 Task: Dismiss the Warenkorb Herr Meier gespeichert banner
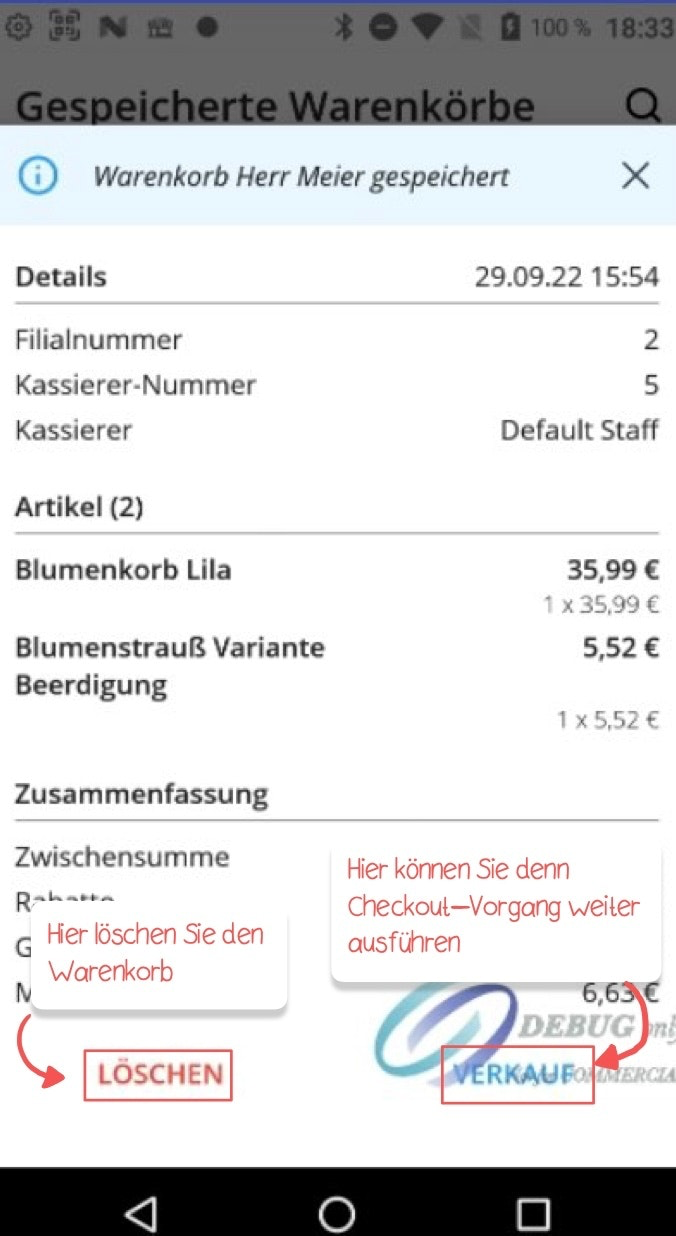(x=636, y=177)
